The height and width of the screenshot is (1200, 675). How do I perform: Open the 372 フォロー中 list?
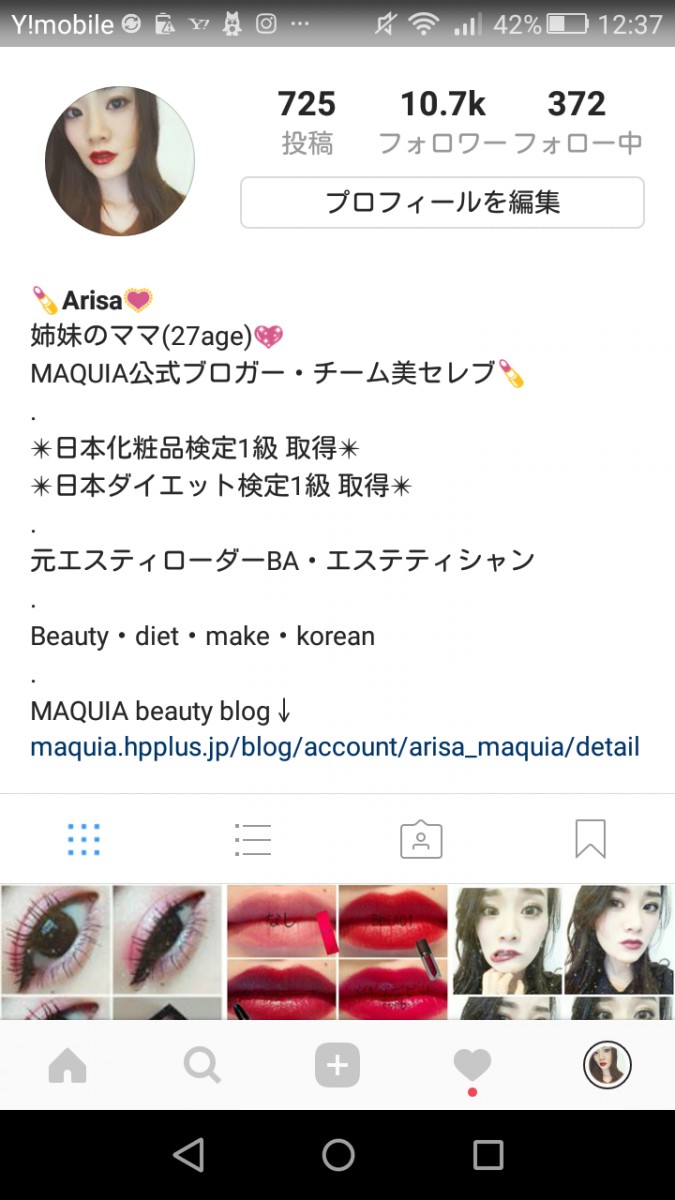point(577,122)
